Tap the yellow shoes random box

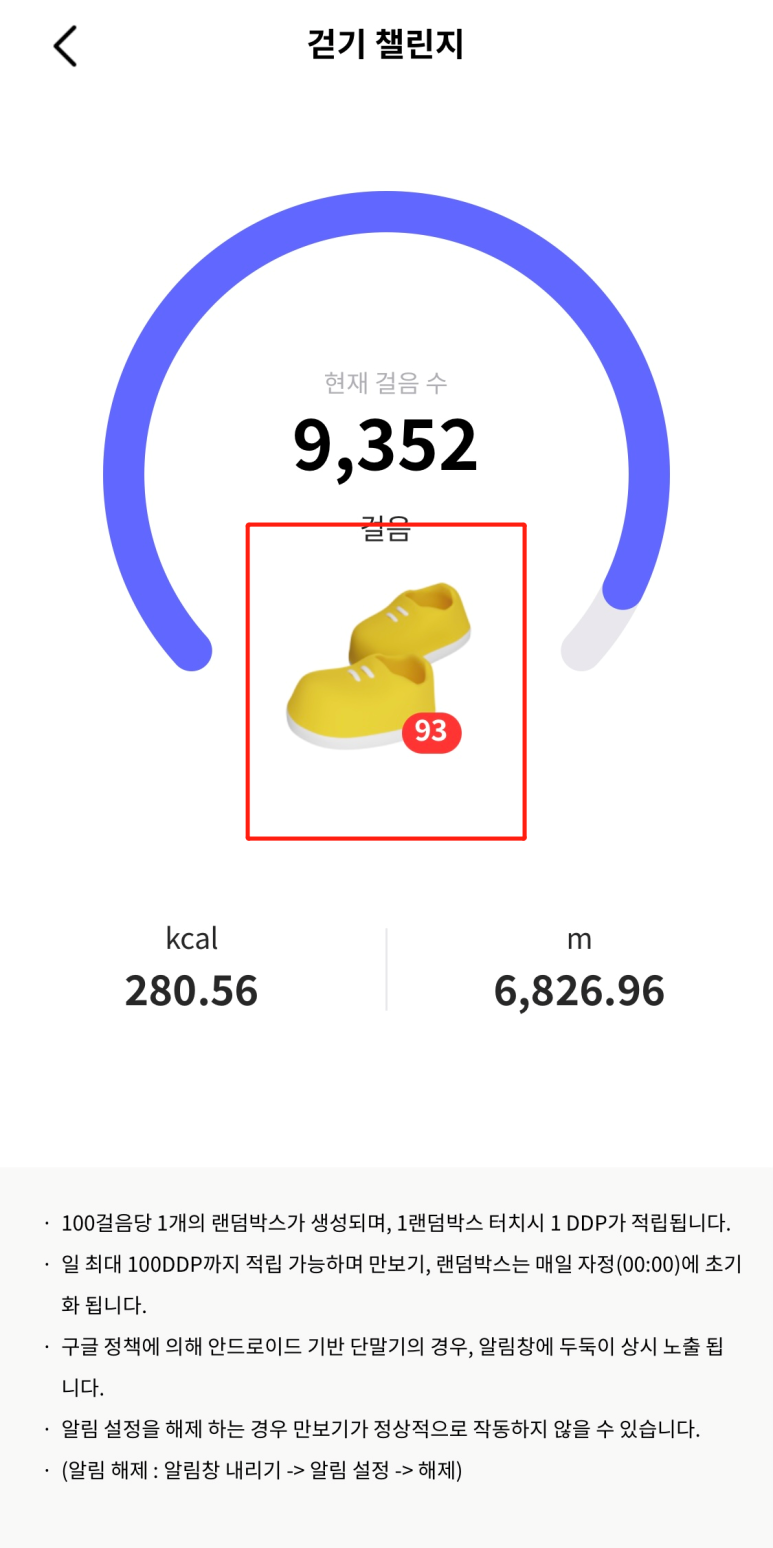380,666
